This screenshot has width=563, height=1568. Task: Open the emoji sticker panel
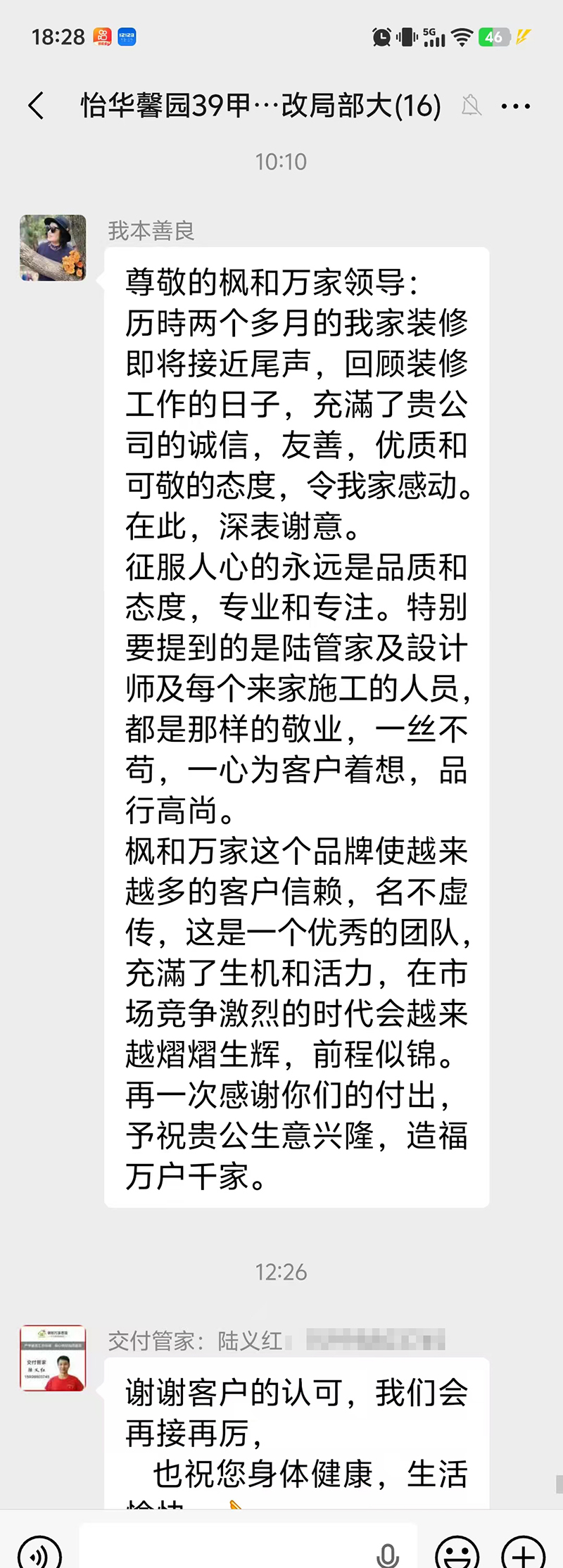pyautogui.click(x=457, y=1551)
